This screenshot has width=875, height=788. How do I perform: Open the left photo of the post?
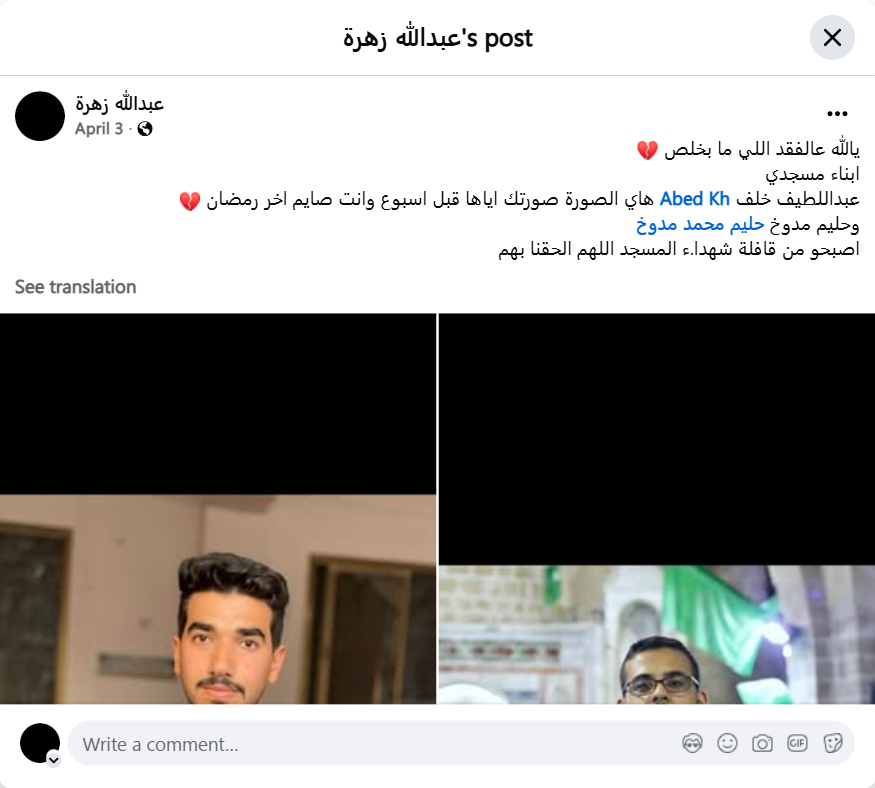pyautogui.click(x=217, y=508)
